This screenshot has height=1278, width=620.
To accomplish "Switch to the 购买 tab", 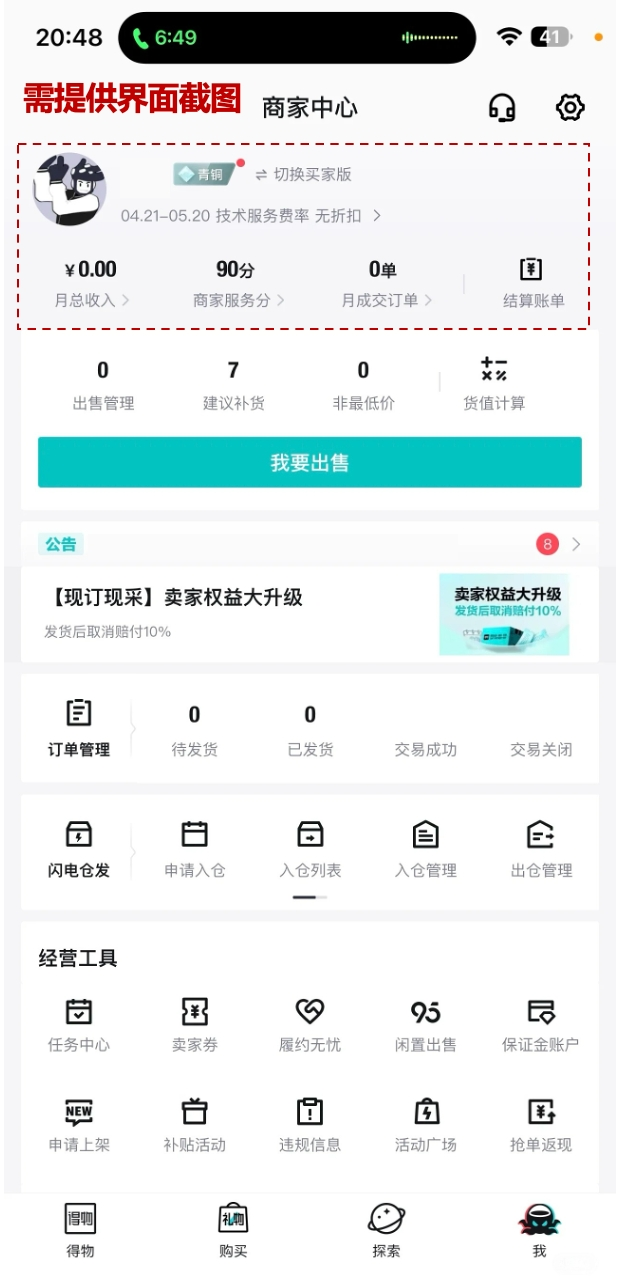I will click(233, 1230).
